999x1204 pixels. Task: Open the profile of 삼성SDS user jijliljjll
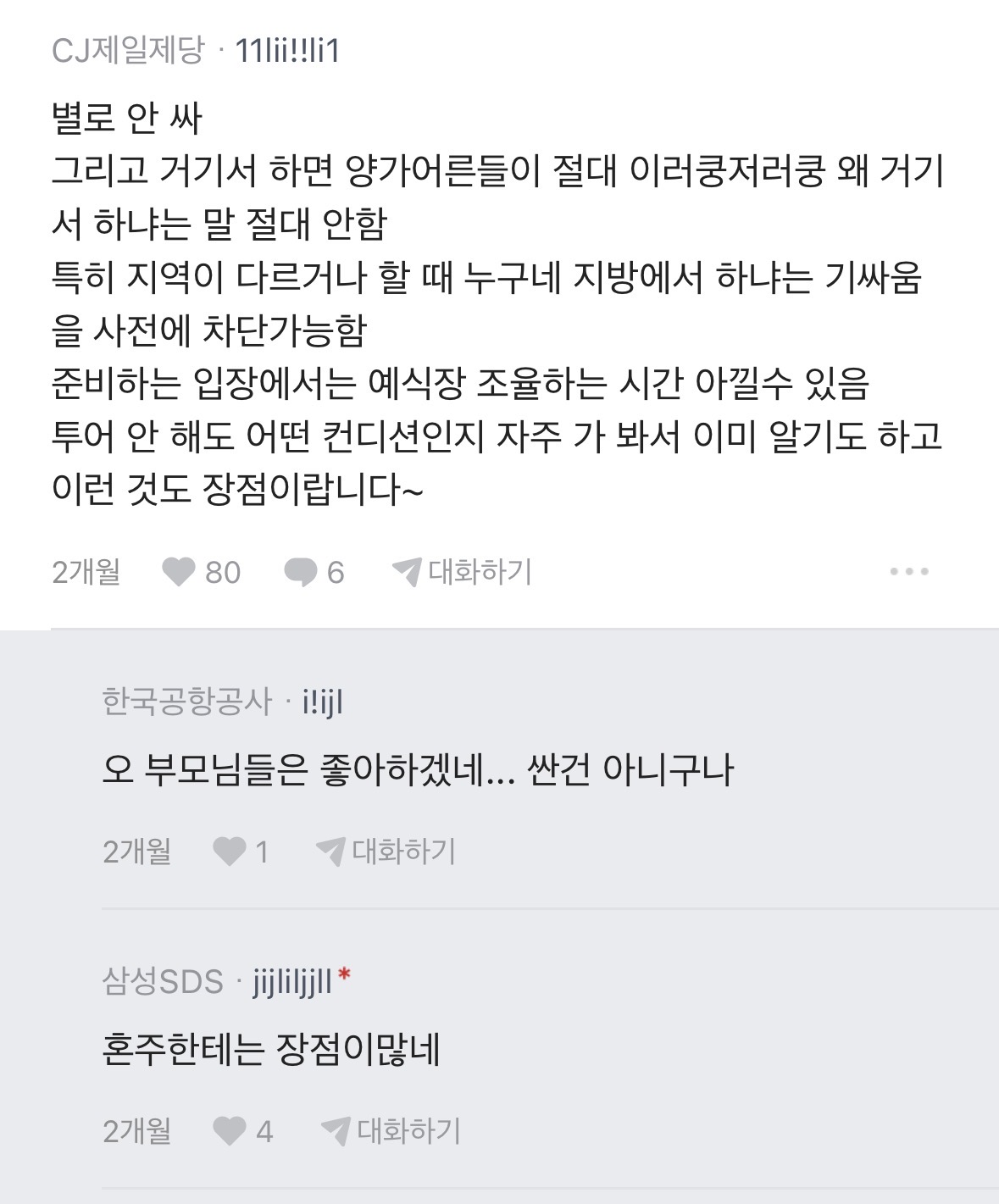pos(292,982)
